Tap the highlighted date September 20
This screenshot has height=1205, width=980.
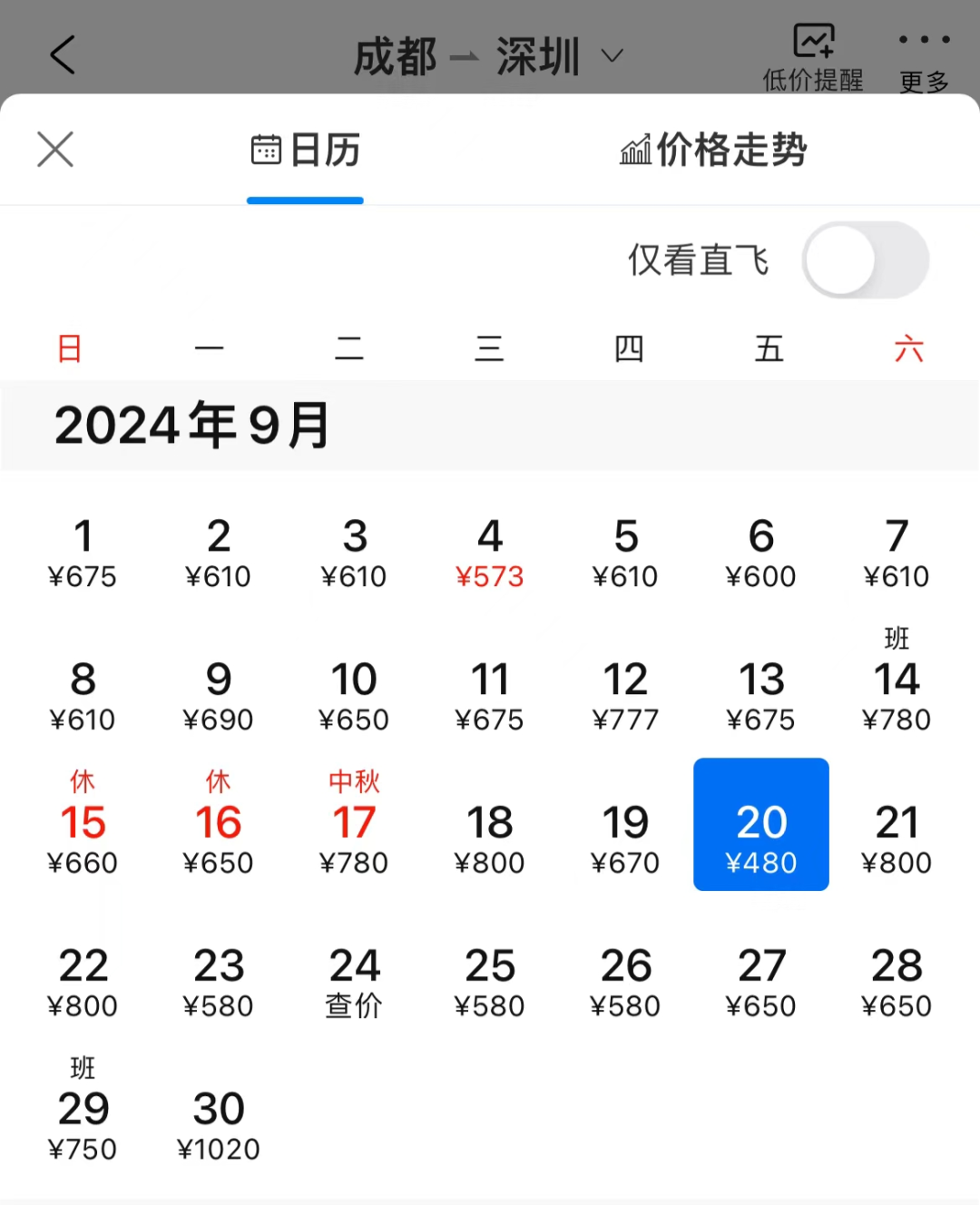pyautogui.click(x=761, y=825)
